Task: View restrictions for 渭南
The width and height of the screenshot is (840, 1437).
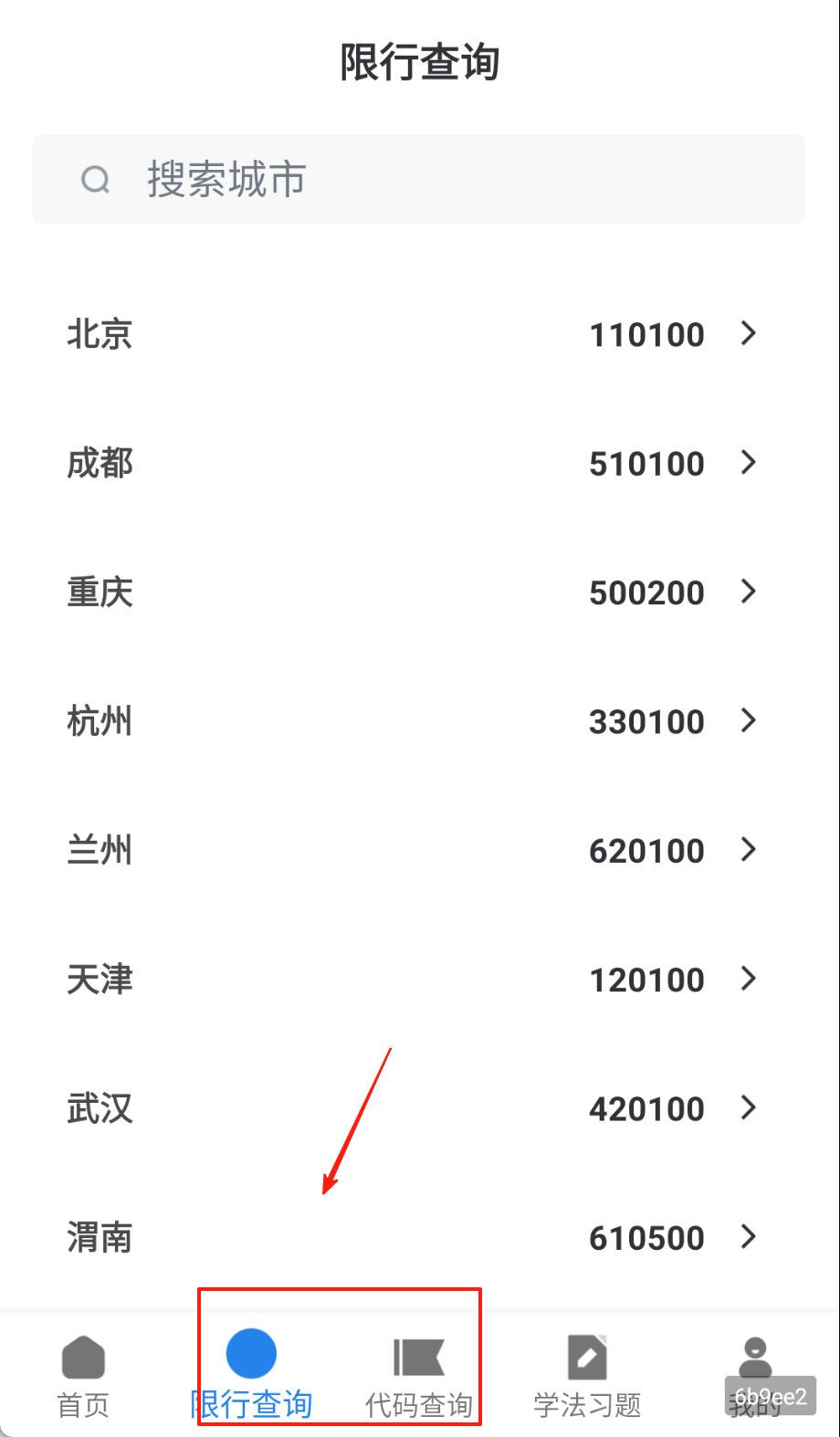Action: [419, 1237]
